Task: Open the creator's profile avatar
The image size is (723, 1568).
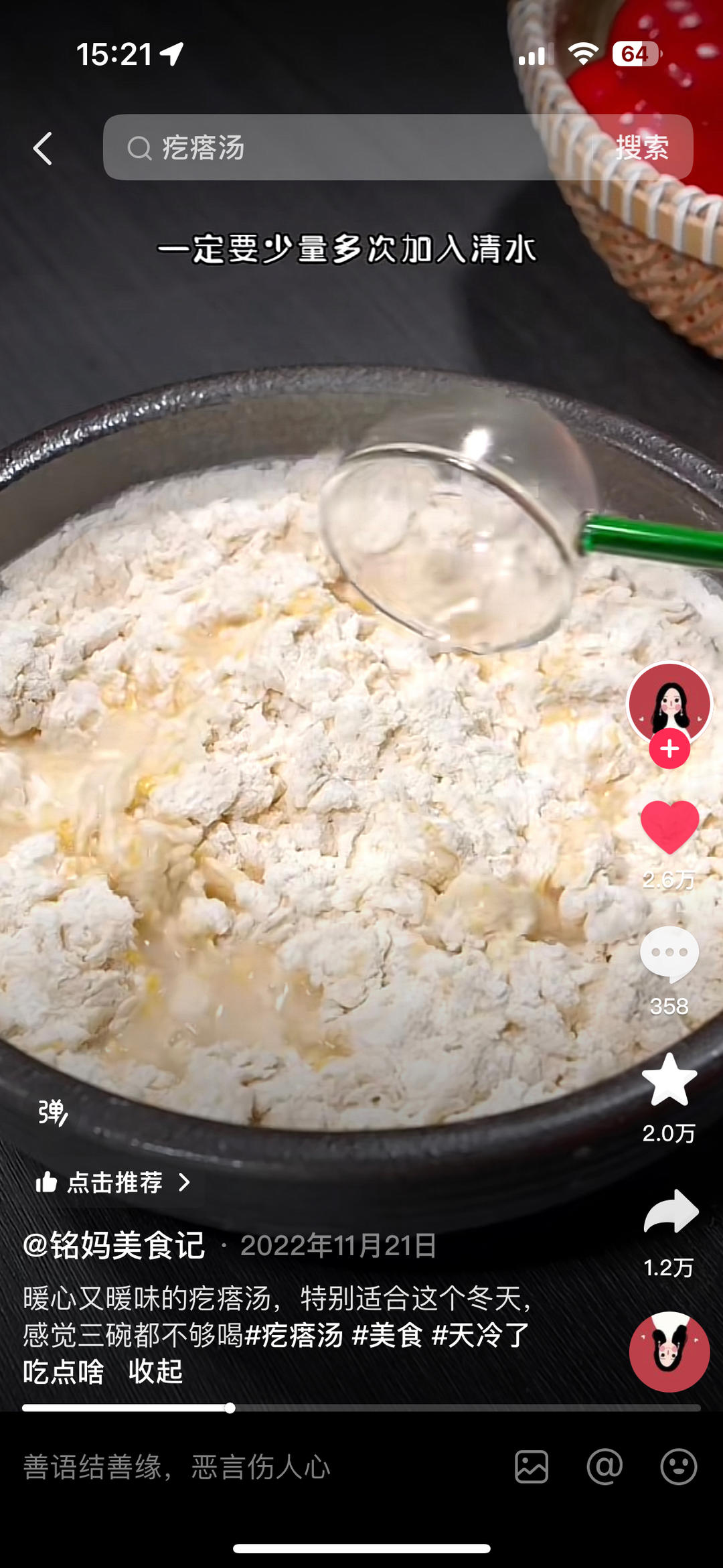Action: point(669,702)
